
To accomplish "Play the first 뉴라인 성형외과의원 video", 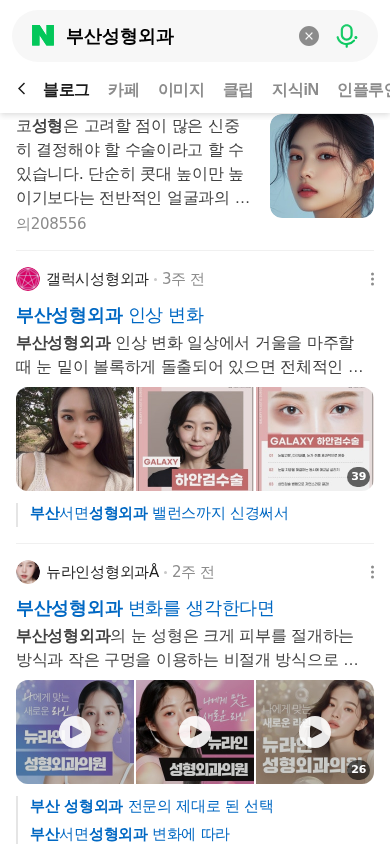I will 75,732.
